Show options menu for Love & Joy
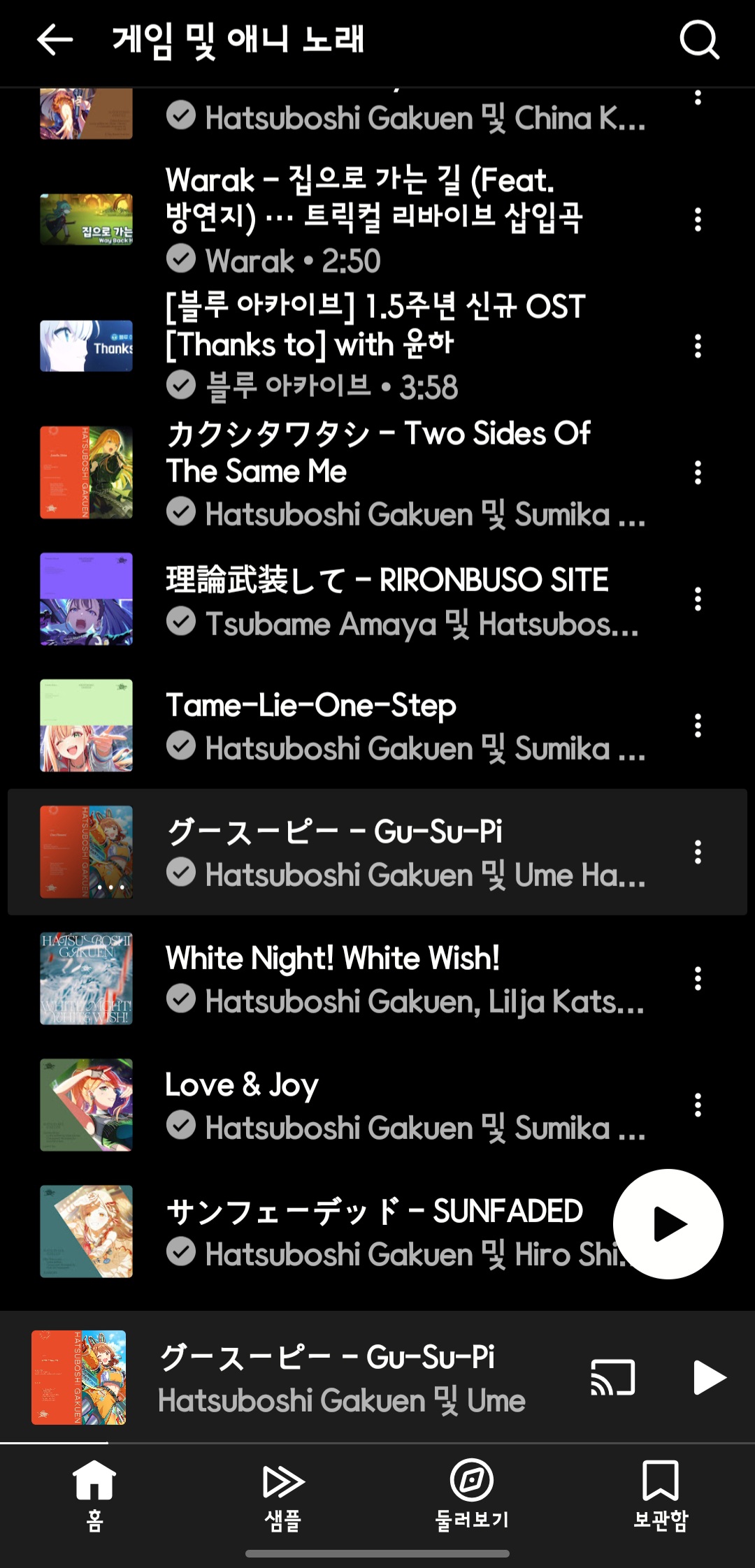The image size is (755, 1568). (698, 1105)
